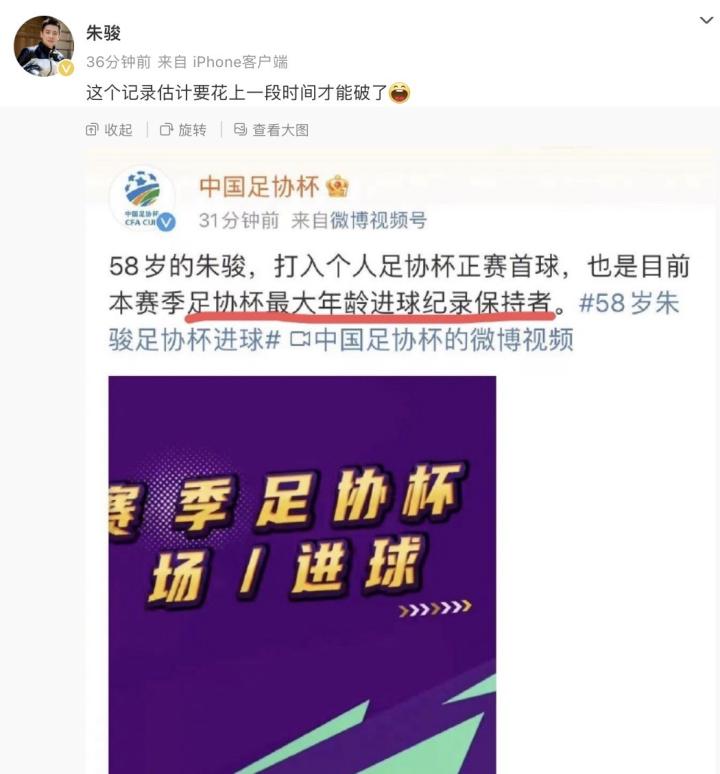Open the iPhone客户端 source link
The width and height of the screenshot is (720, 774).
[x=240, y=61]
